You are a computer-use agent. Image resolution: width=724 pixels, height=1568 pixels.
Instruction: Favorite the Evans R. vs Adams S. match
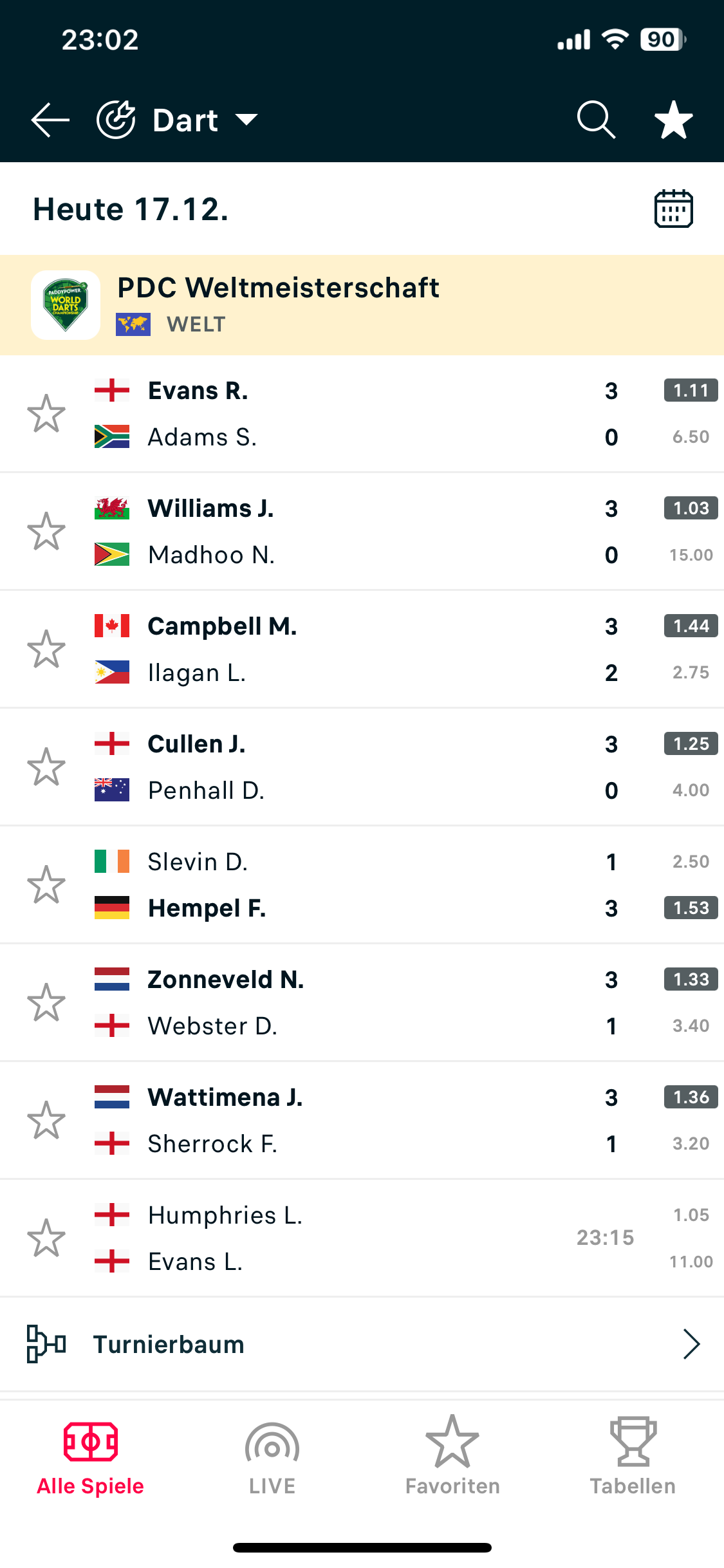[x=46, y=413]
